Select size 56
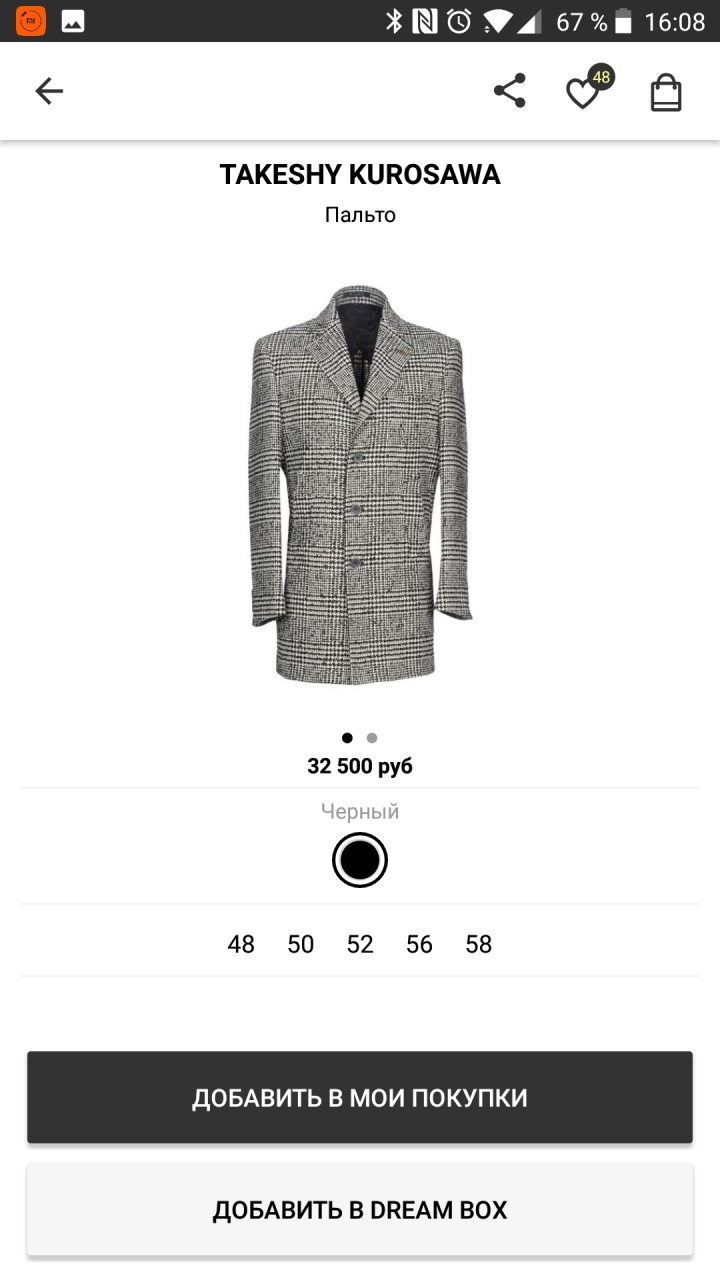720x1280 pixels. 419,944
